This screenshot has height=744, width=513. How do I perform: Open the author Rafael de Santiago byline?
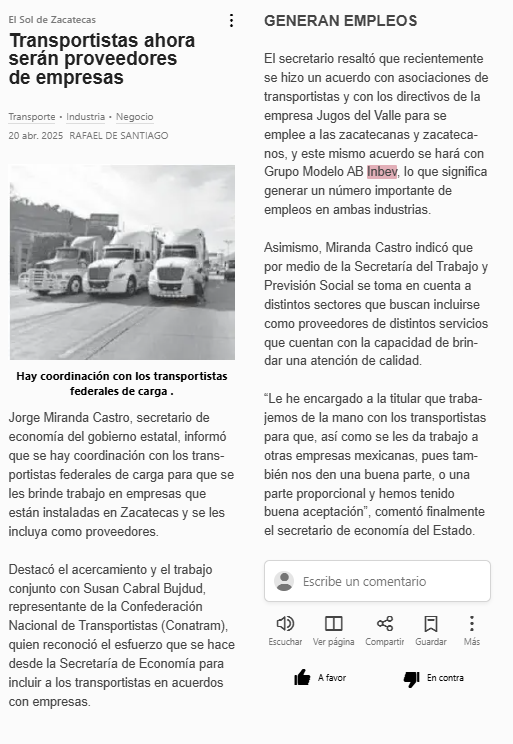[119, 136]
